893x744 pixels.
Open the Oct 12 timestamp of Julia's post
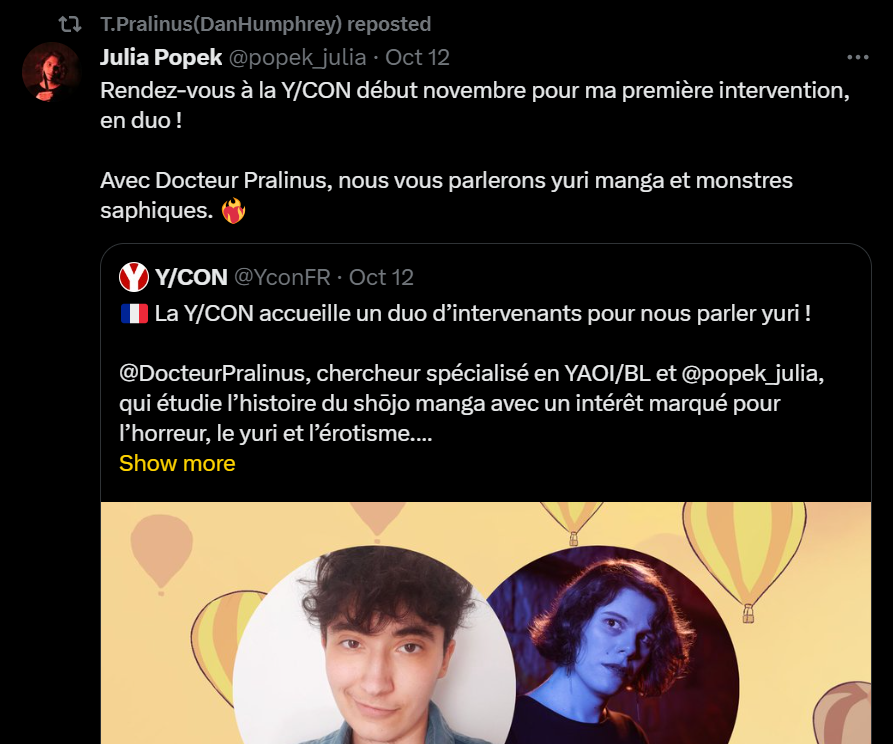(x=417, y=58)
